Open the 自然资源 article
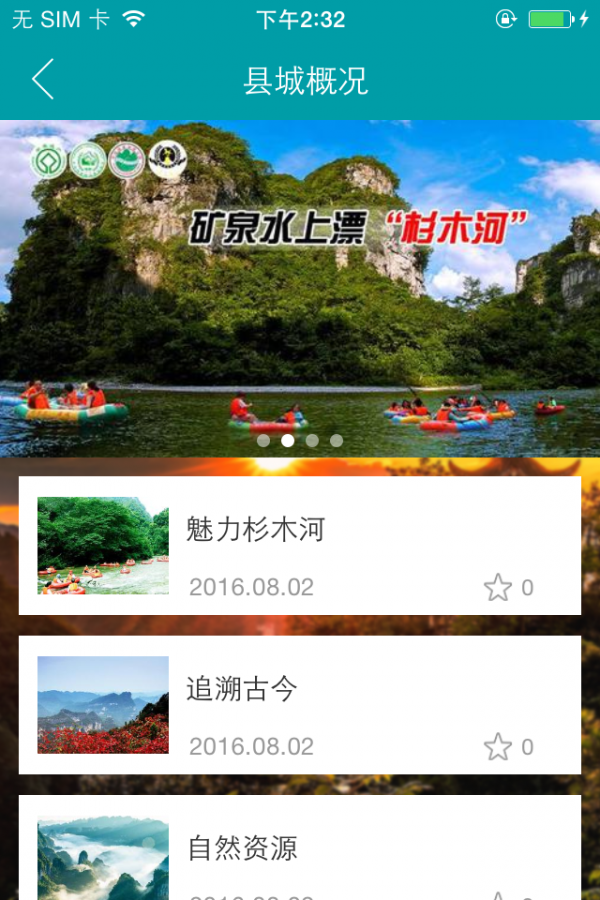 (300, 850)
